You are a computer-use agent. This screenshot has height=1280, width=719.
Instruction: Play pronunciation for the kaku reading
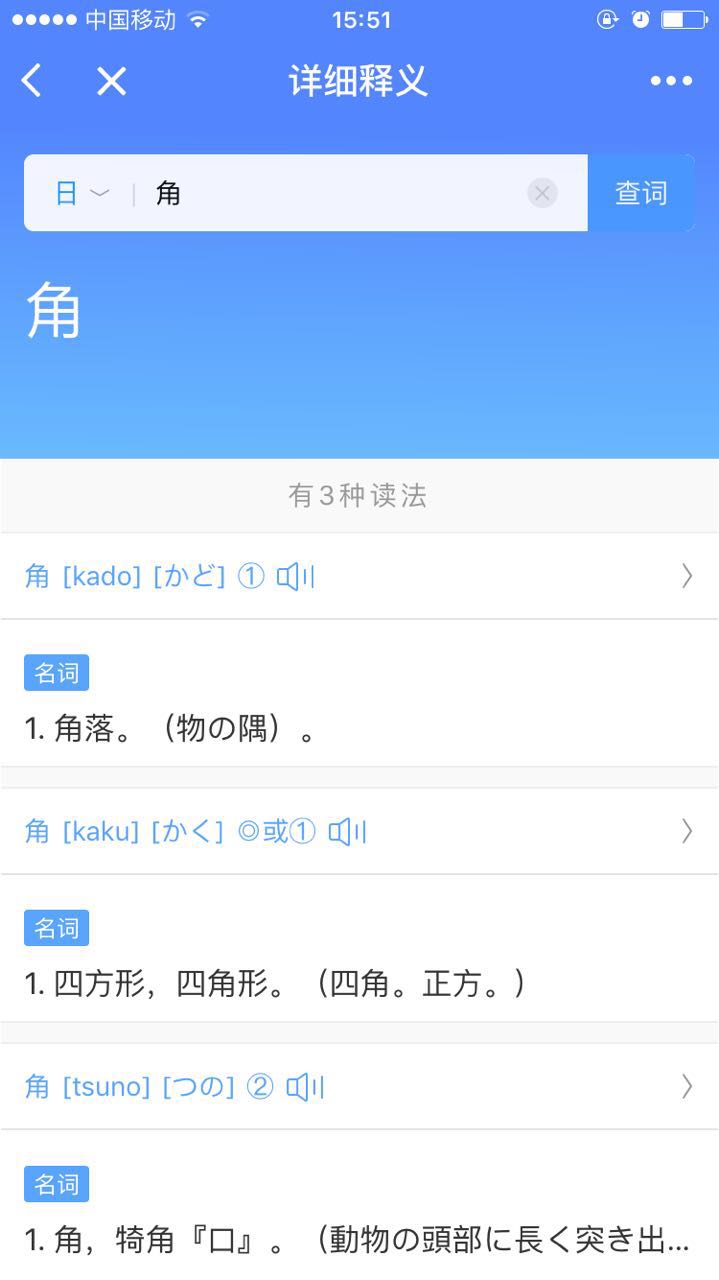pyautogui.click(x=348, y=832)
